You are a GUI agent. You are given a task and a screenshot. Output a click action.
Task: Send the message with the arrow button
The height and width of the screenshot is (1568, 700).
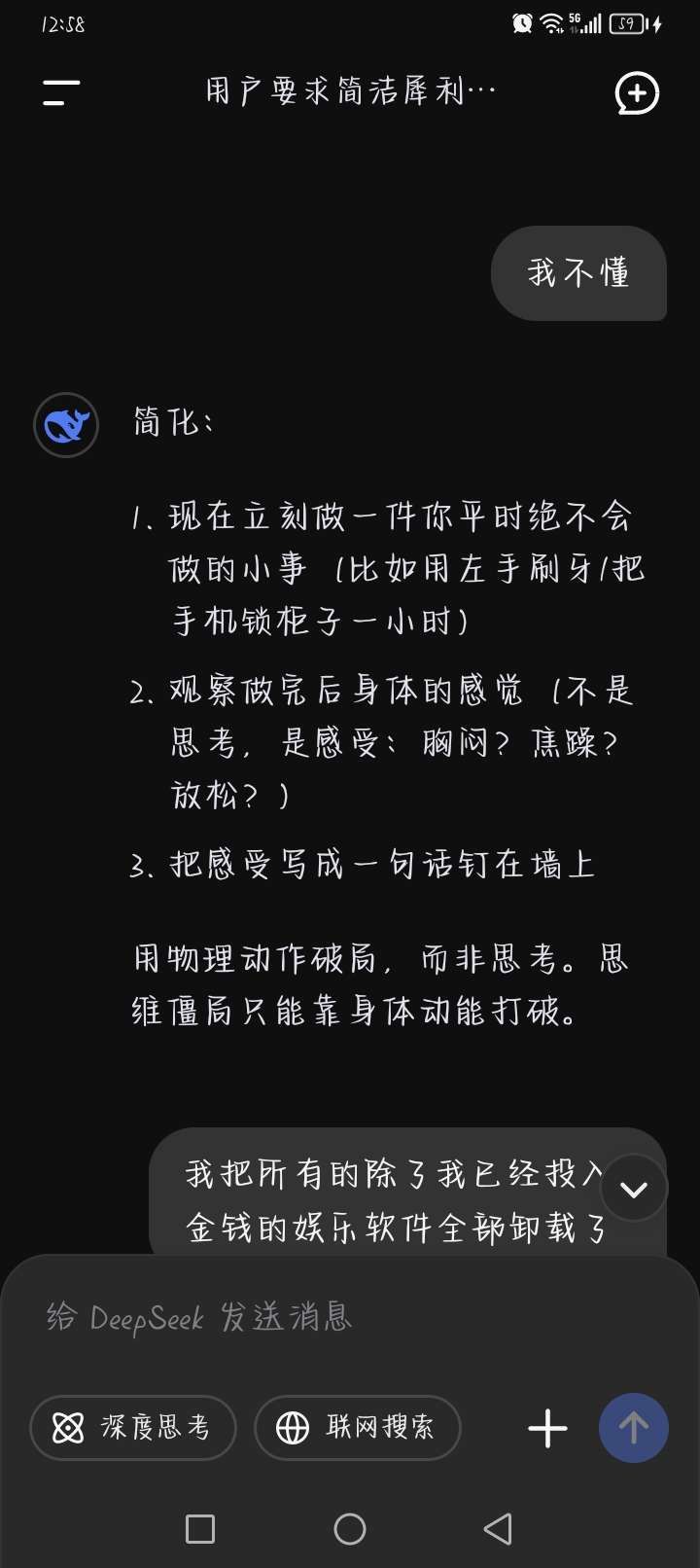[x=634, y=1428]
